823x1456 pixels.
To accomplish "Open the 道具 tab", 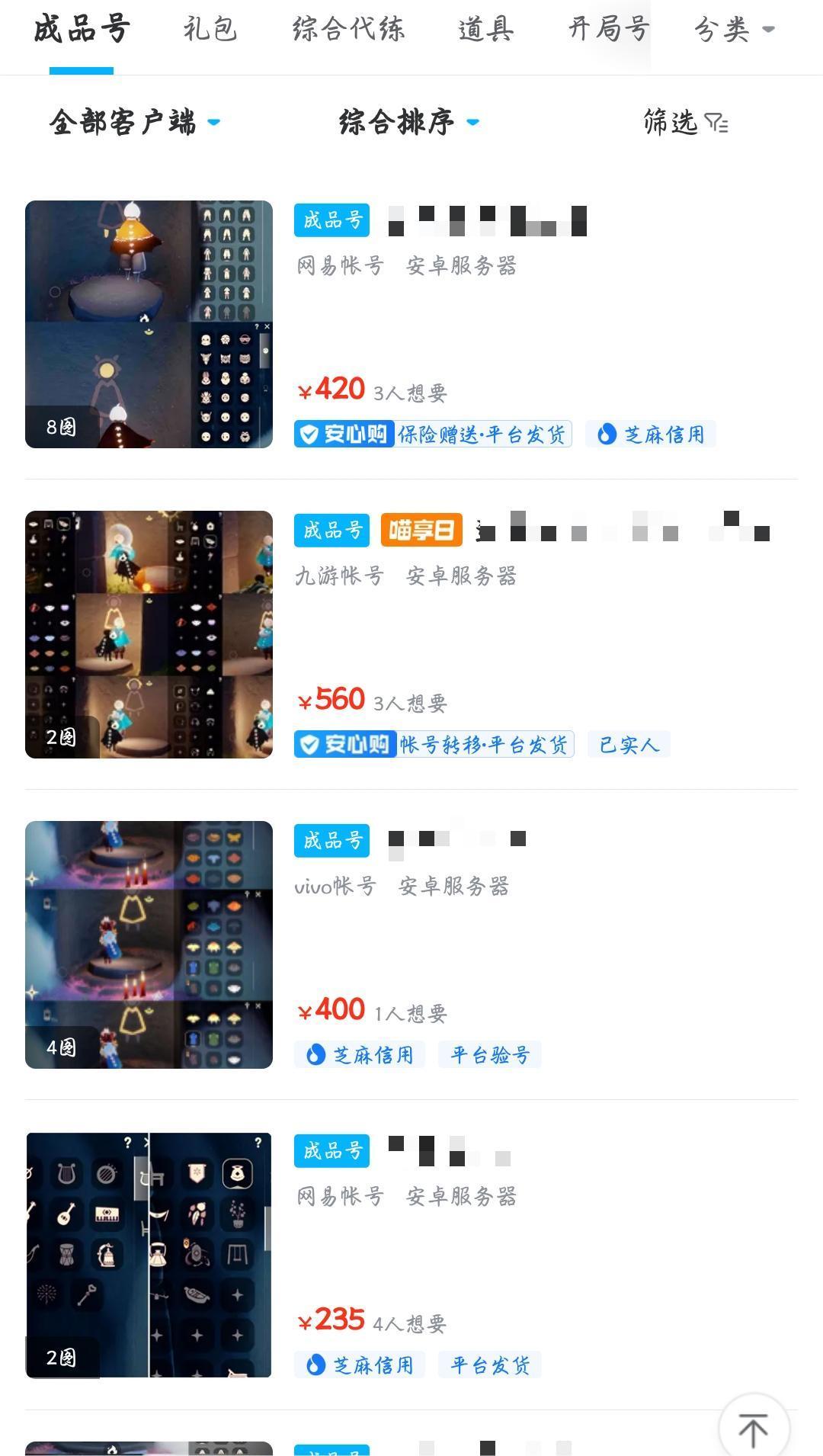I will [485, 30].
